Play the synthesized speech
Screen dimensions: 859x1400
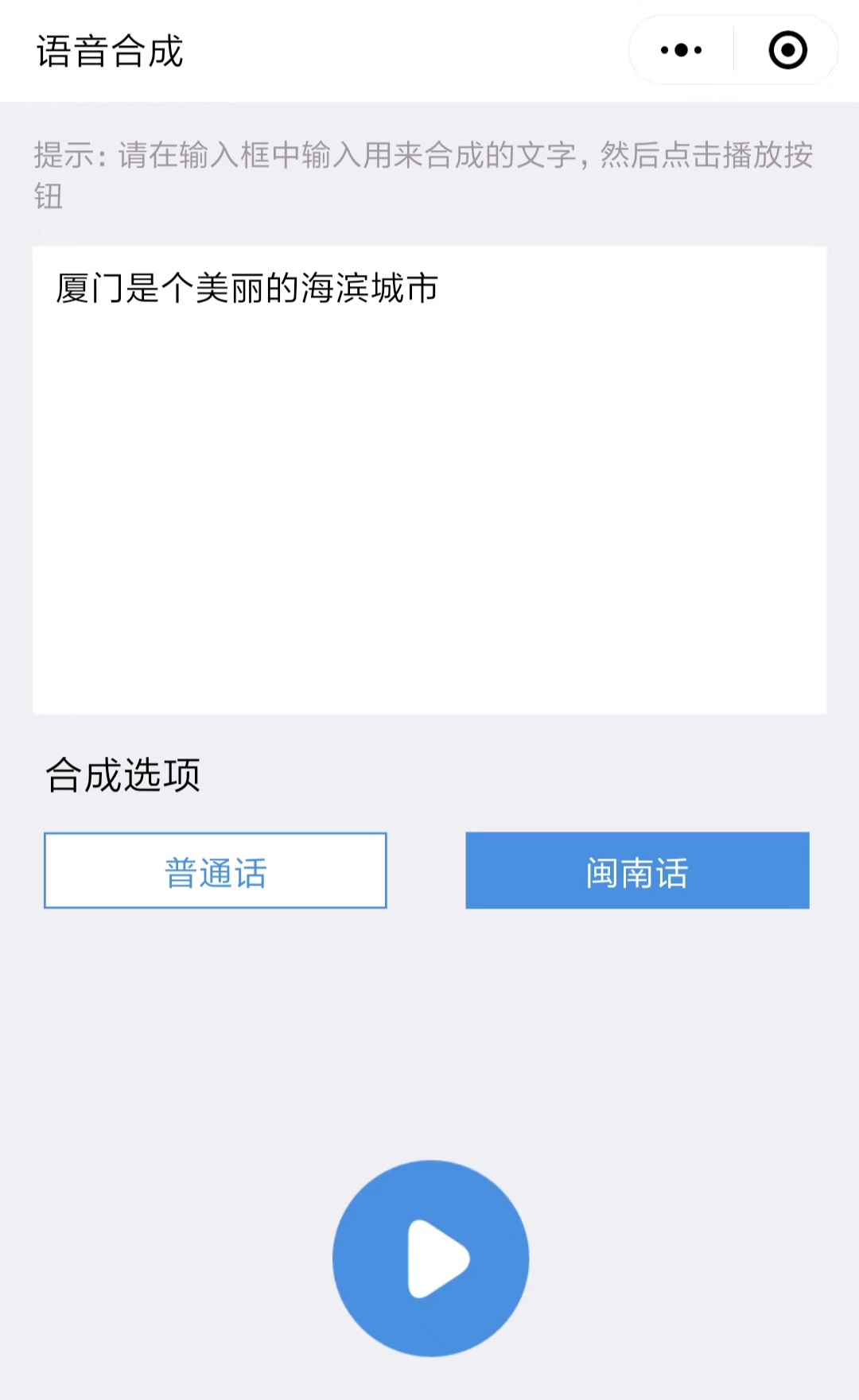[430, 1258]
